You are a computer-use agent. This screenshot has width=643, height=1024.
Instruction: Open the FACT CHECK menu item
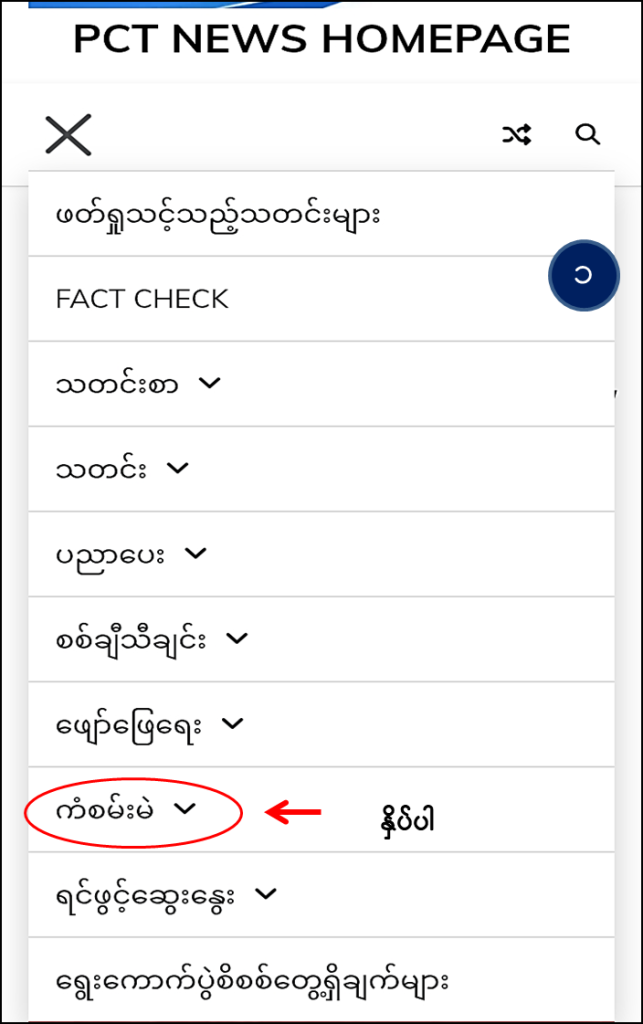click(142, 299)
